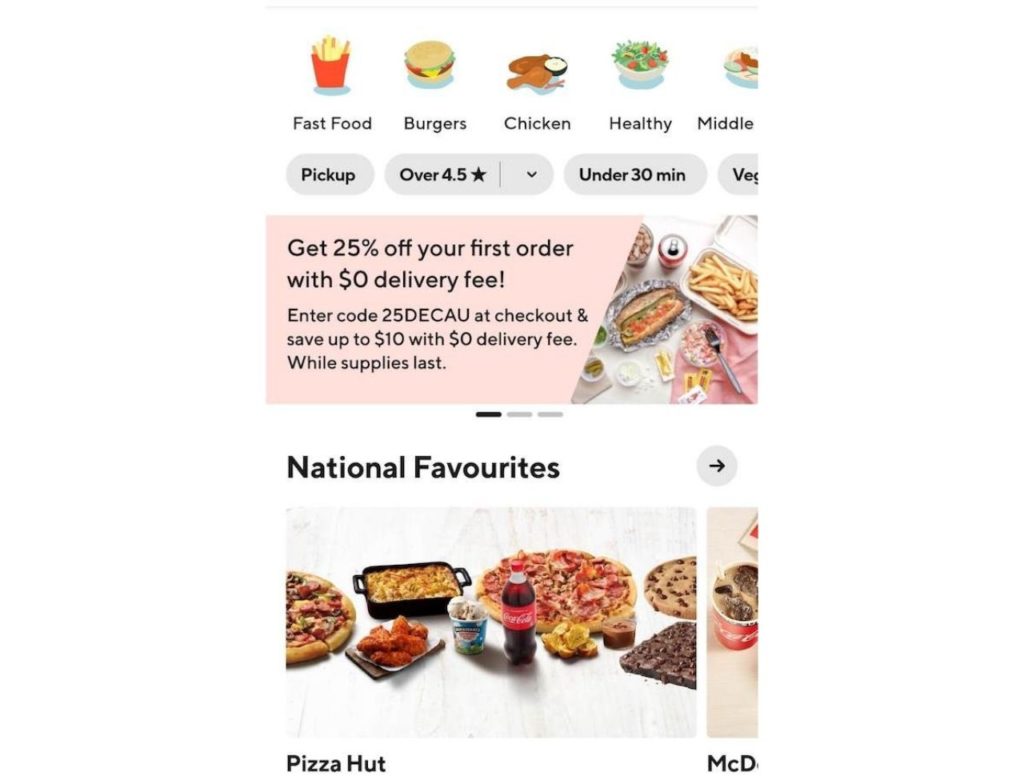The image size is (1024, 776).
Task: Open the 25% off promo banner
Action: [510, 309]
